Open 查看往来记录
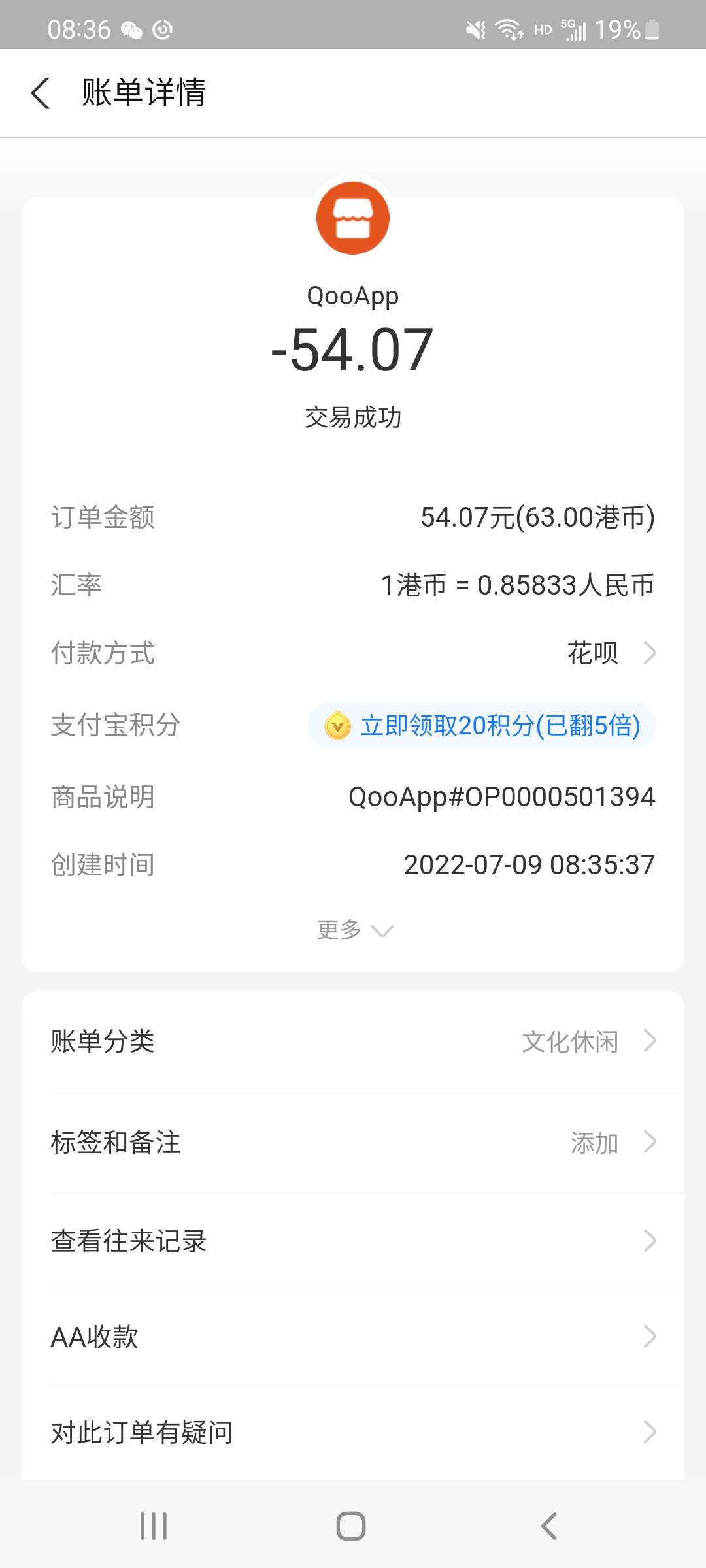This screenshot has width=706, height=1568. (x=353, y=1241)
